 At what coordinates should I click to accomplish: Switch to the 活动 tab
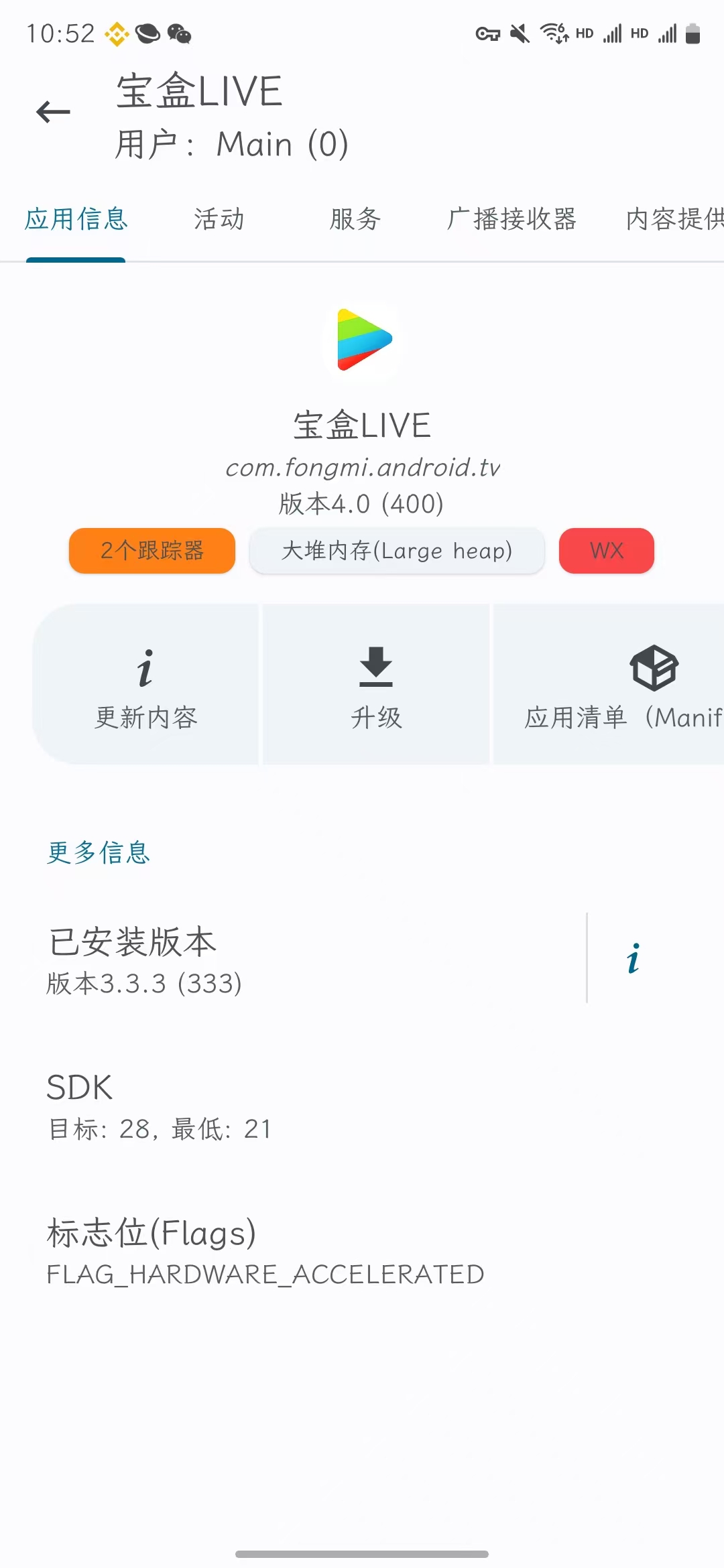[219, 219]
